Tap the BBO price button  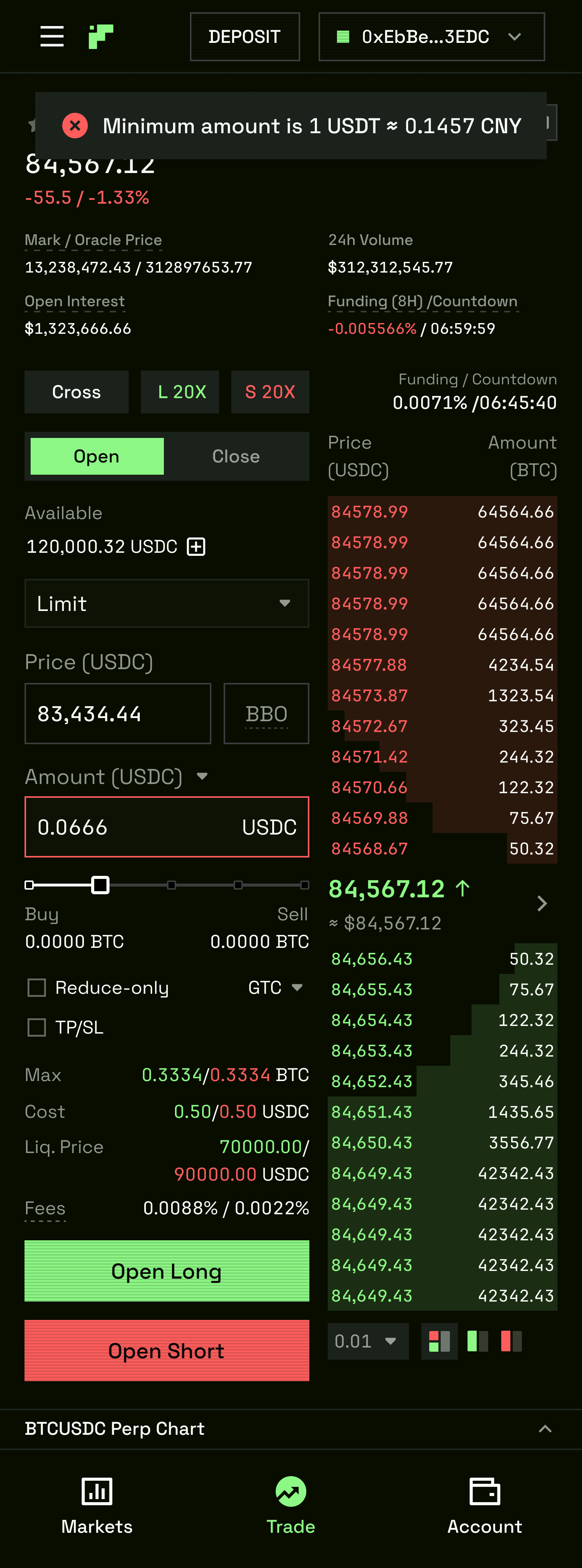tap(266, 714)
